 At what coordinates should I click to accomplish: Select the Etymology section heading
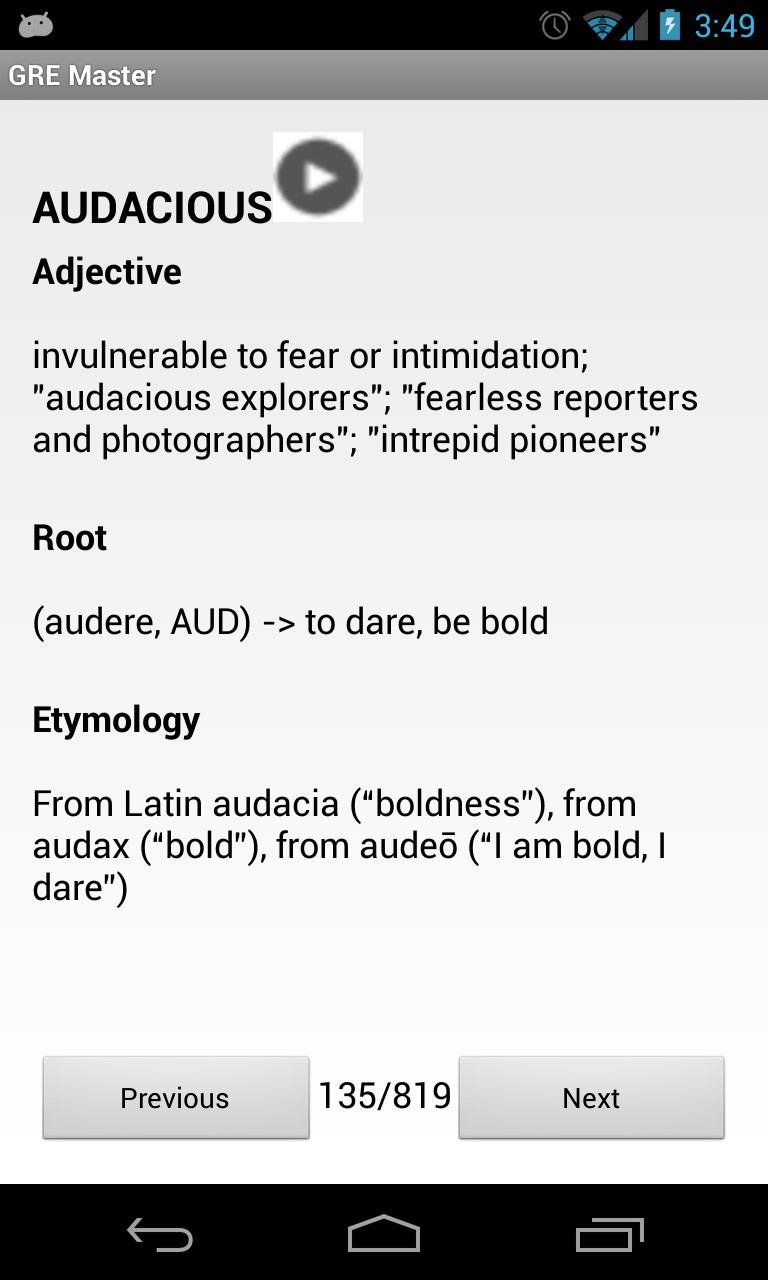coord(116,719)
